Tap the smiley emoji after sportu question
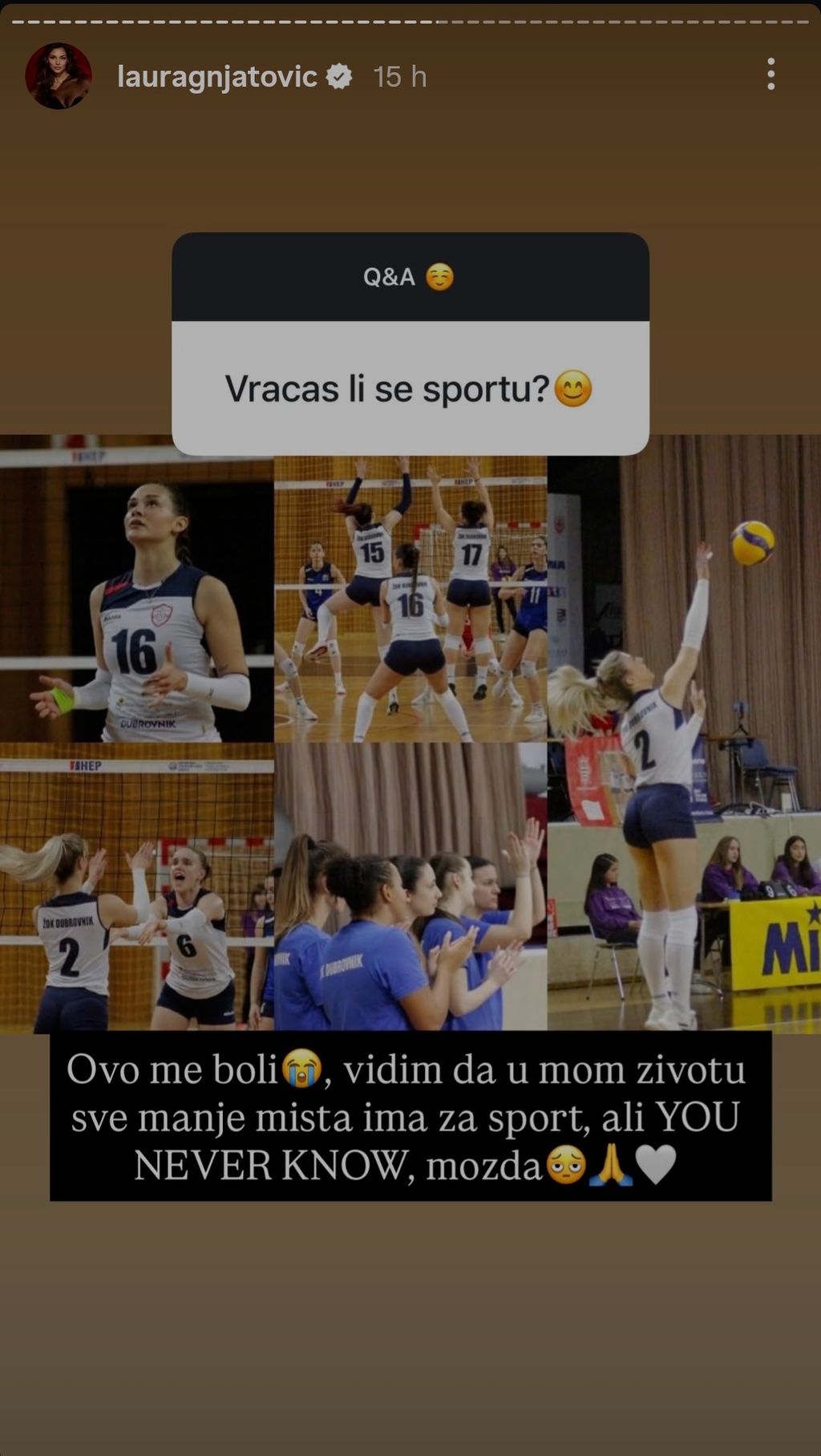This screenshot has width=821, height=1456. coord(573,387)
